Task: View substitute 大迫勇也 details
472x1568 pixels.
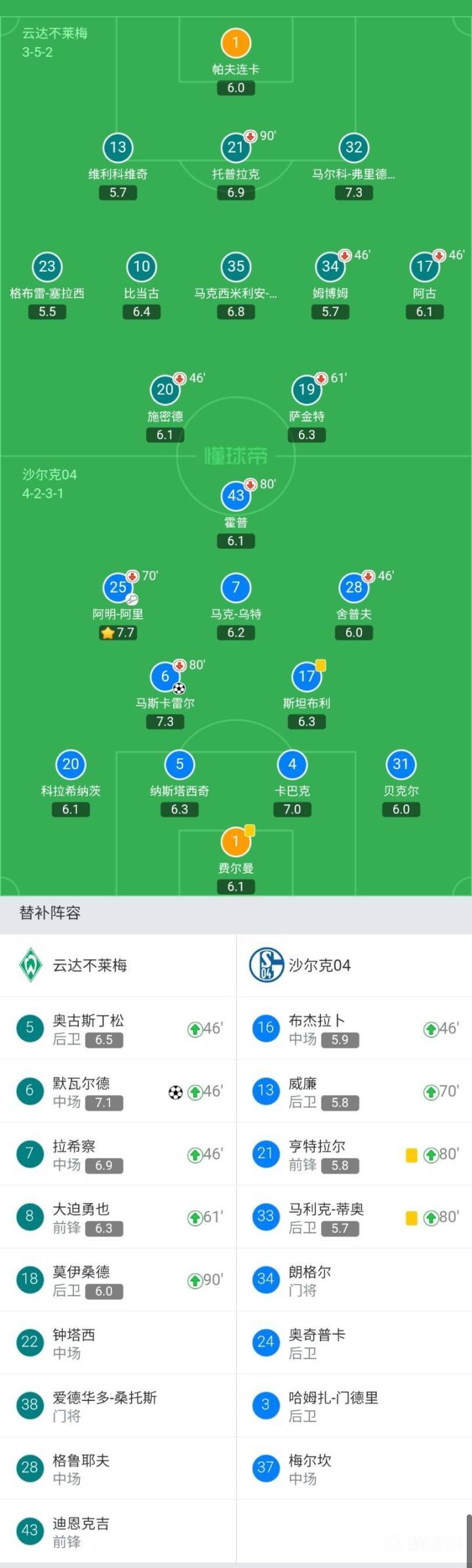Action: [118, 1217]
